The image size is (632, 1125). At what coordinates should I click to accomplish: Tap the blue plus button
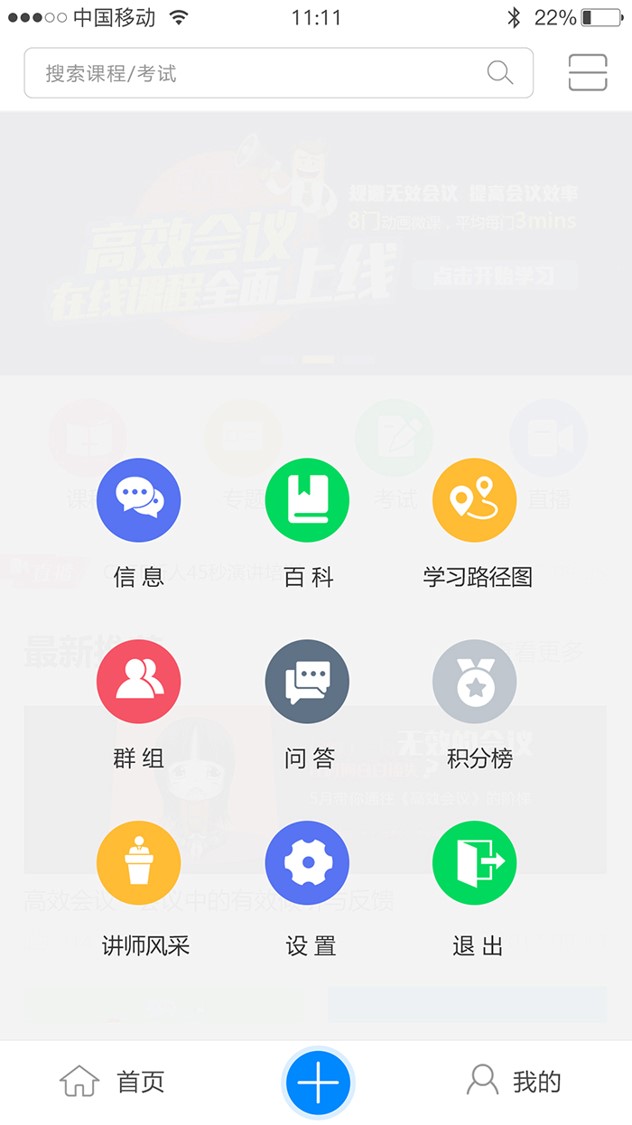(317, 1082)
